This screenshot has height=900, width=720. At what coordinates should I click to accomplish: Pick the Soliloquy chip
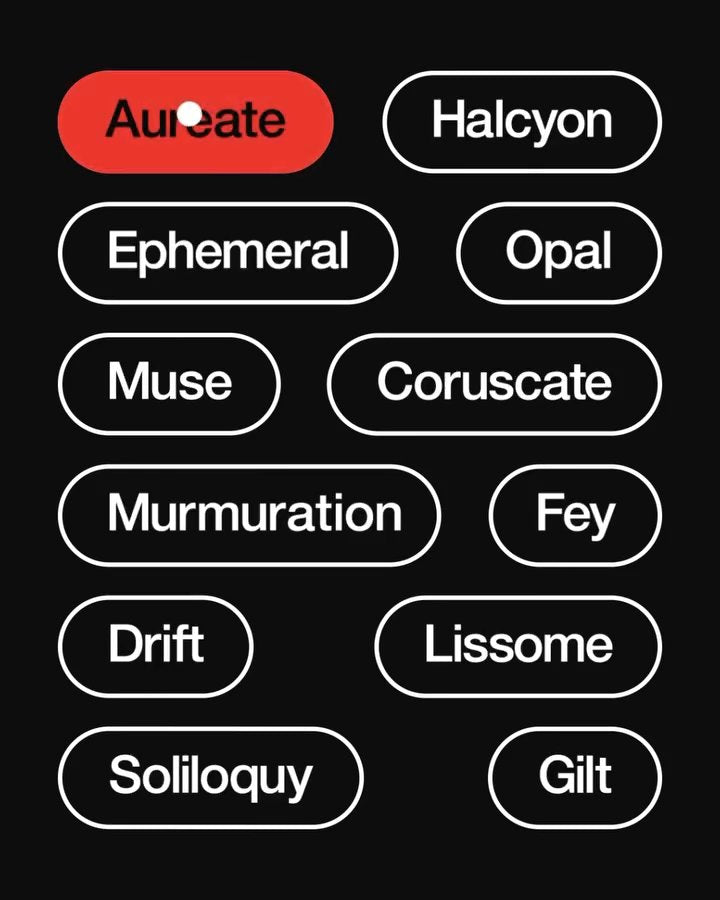pyautogui.click(x=211, y=777)
